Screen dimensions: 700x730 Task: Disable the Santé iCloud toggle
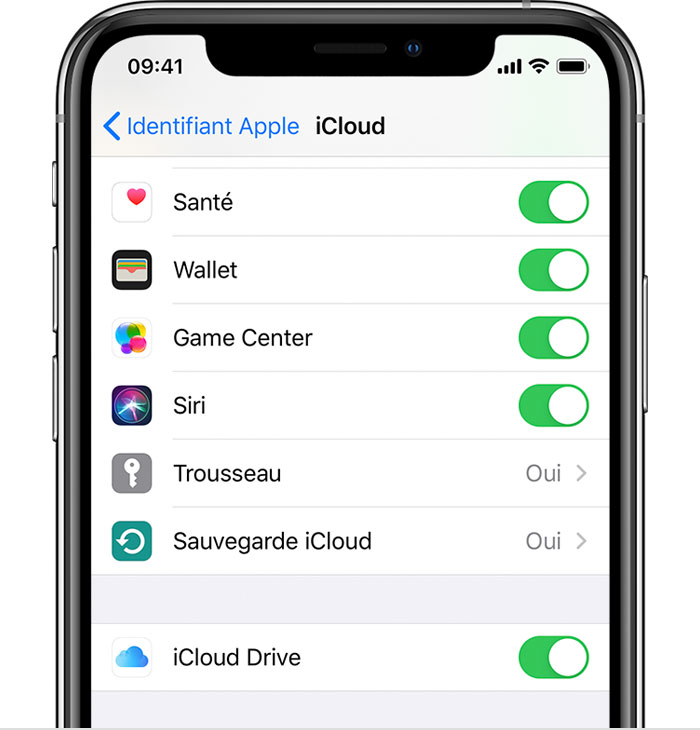click(553, 202)
